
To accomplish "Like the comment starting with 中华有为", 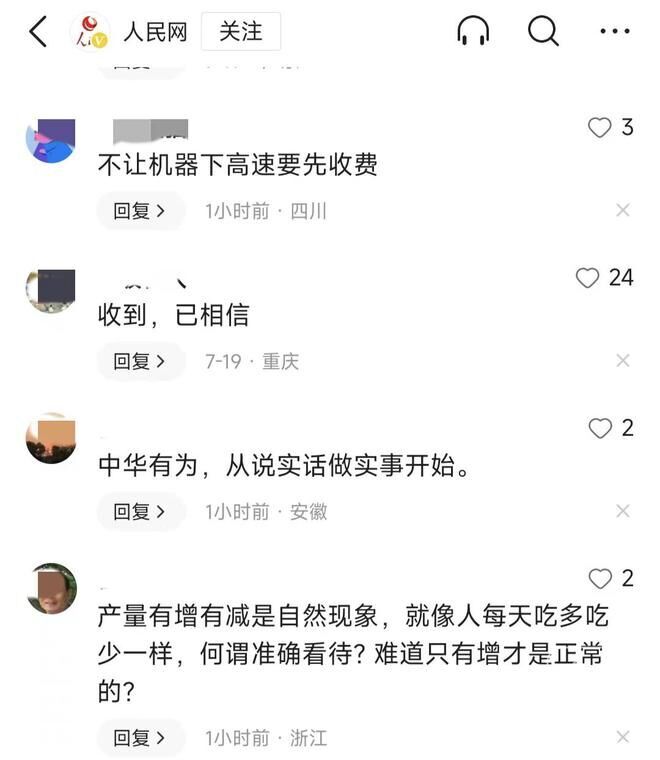I will click(600, 428).
